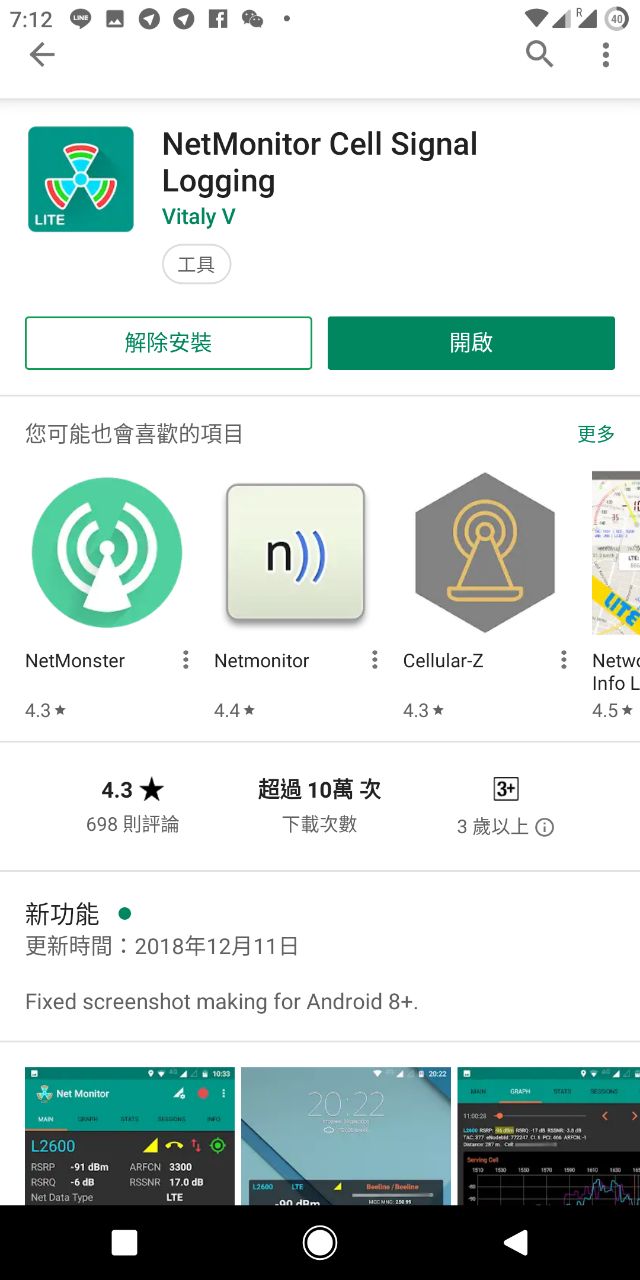Screen dimensions: 640x1280
Task: Open the top-right overflow menu
Action: (x=605, y=54)
